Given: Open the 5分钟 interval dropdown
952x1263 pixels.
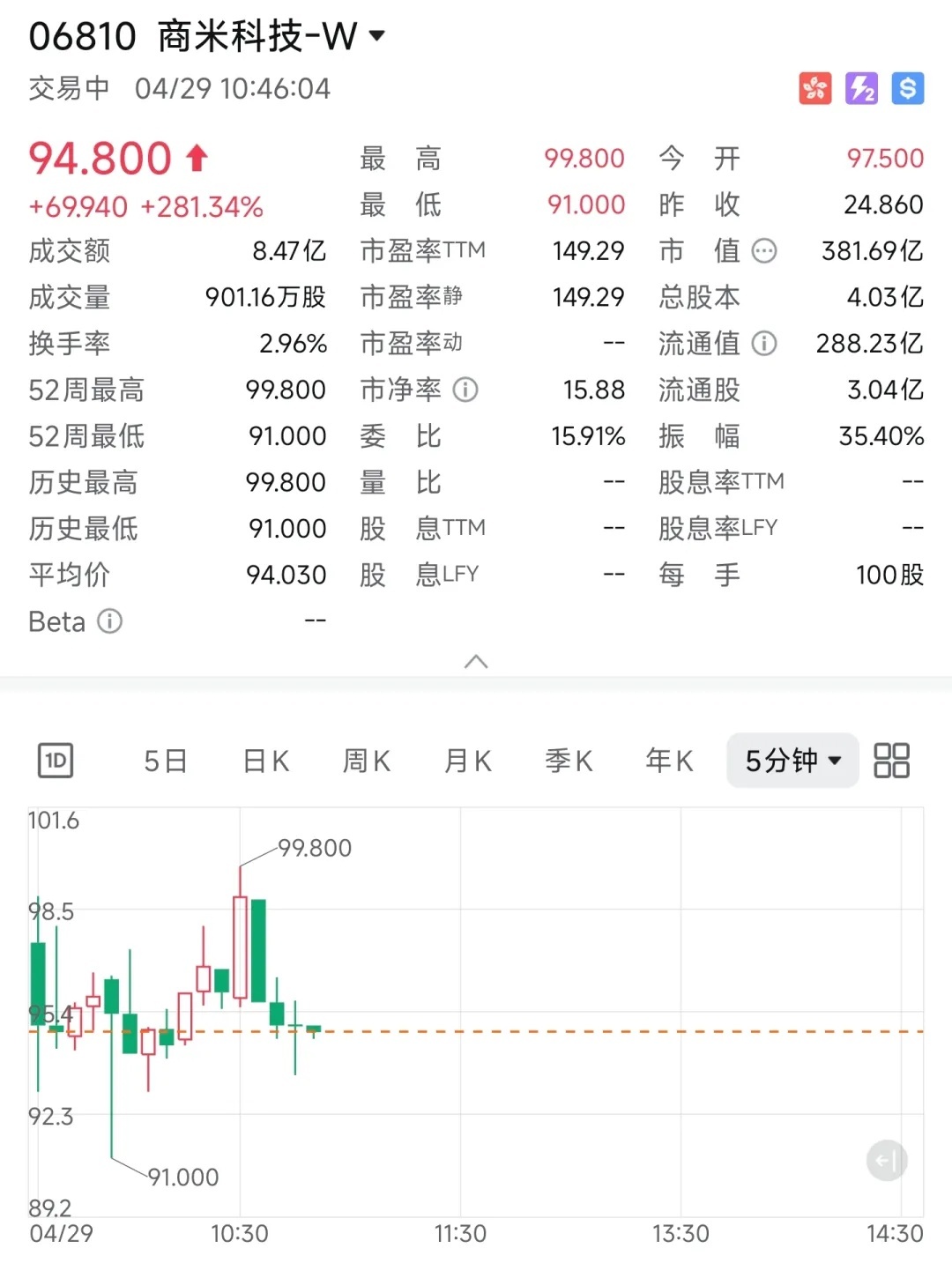Looking at the screenshot, I should coord(792,761).
